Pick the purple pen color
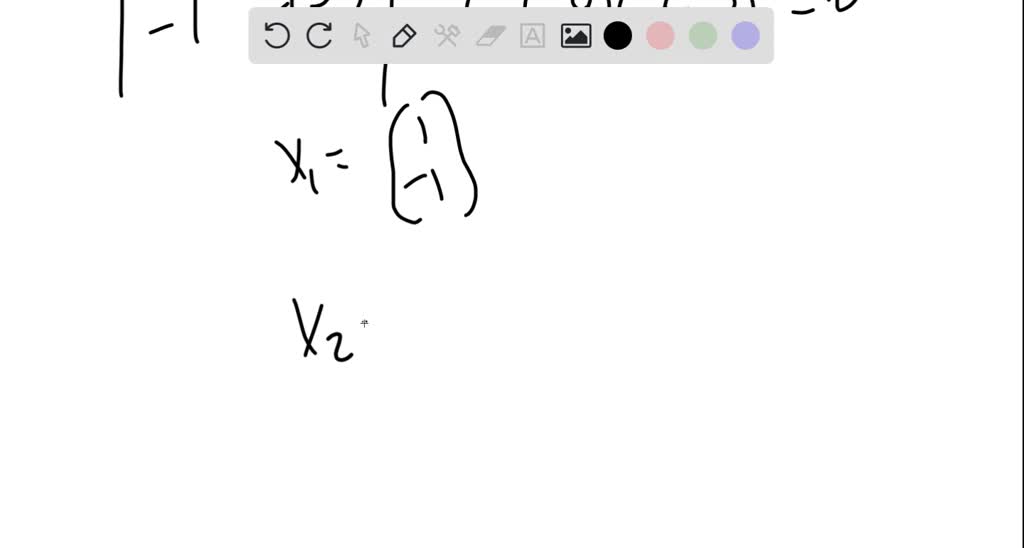The image size is (1024, 548). click(745, 37)
